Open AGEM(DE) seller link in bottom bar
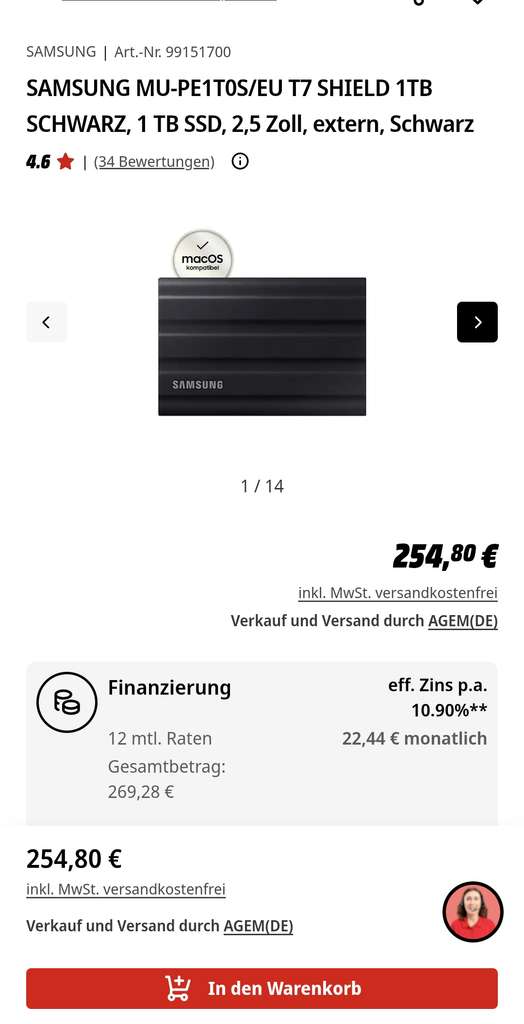 tap(258, 925)
